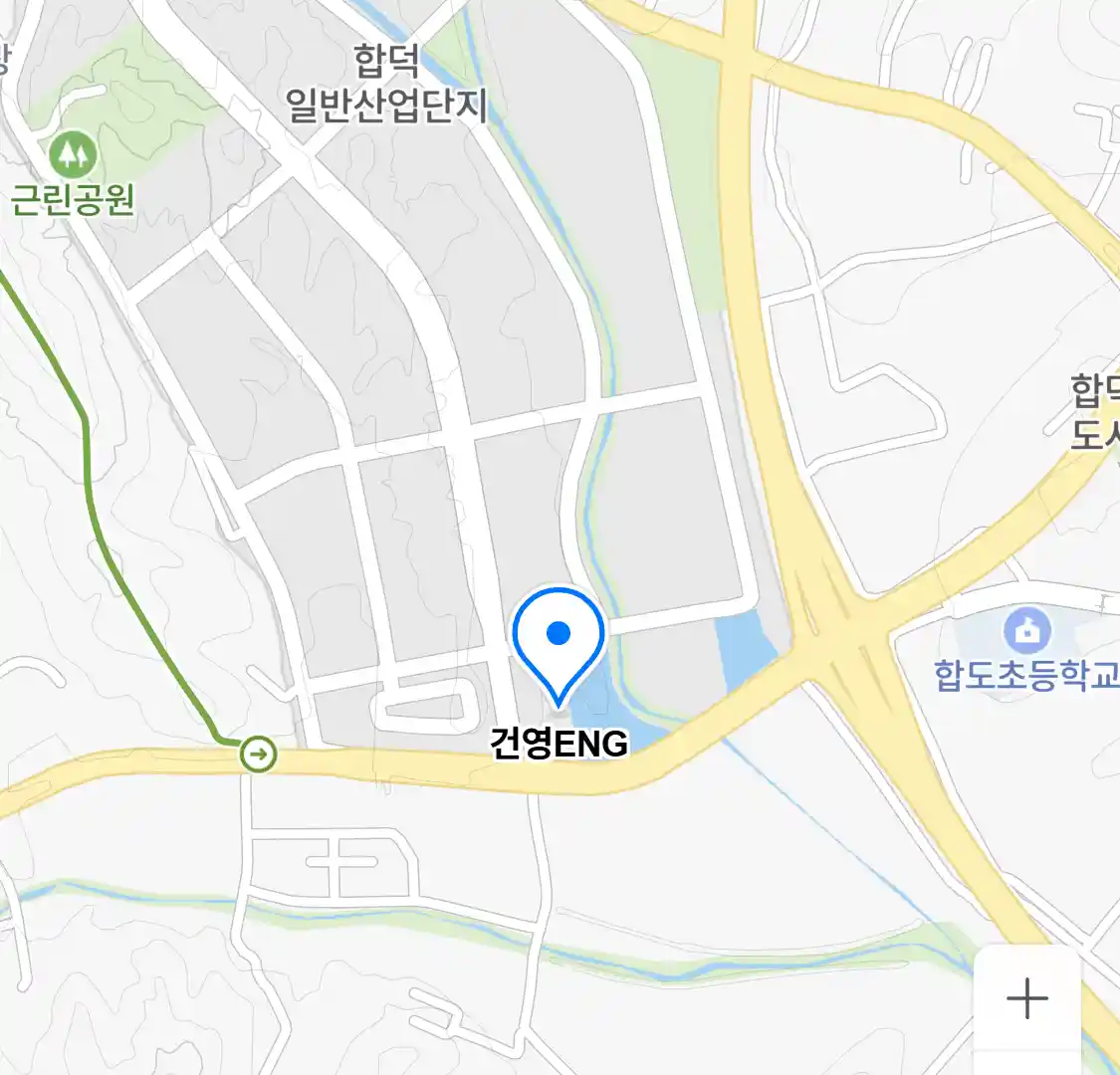This screenshot has width=1120, height=1075.
Task: Select the 근린공원 park marker
Action: click(72, 154)
